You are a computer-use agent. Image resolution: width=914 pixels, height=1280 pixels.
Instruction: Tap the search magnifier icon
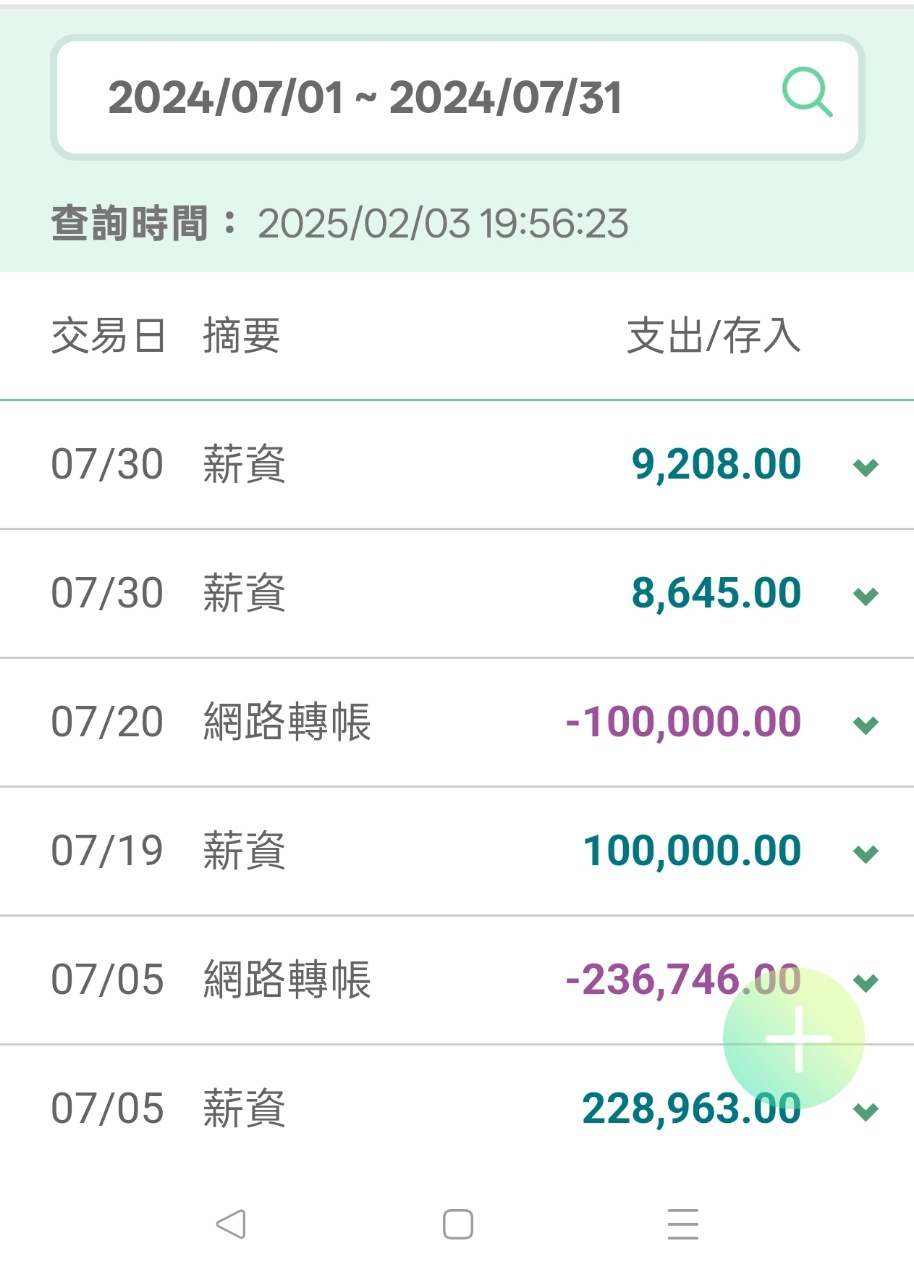tap(807, 94)
